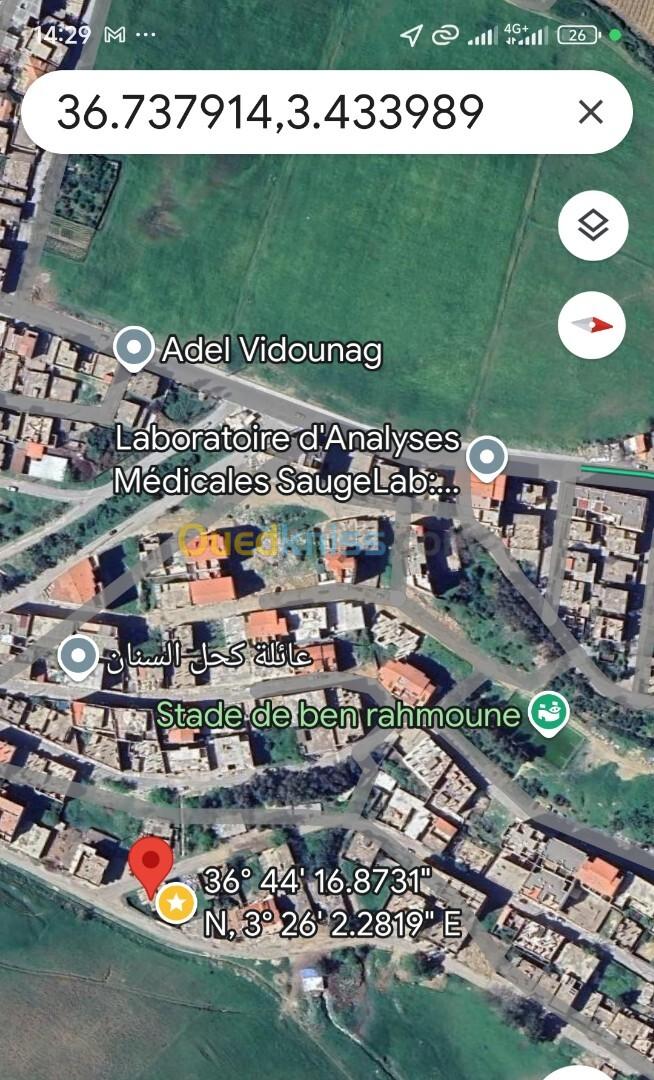The height and width of the screenshot is (1080, 654).
Task: Open the map layers selector
Action: tap(593, 226)
